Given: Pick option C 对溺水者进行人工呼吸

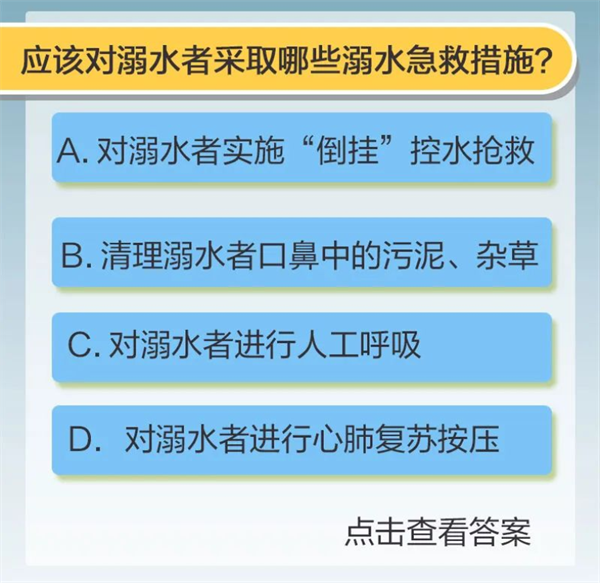Looking at the screenshot, I should tap(301, 345).
